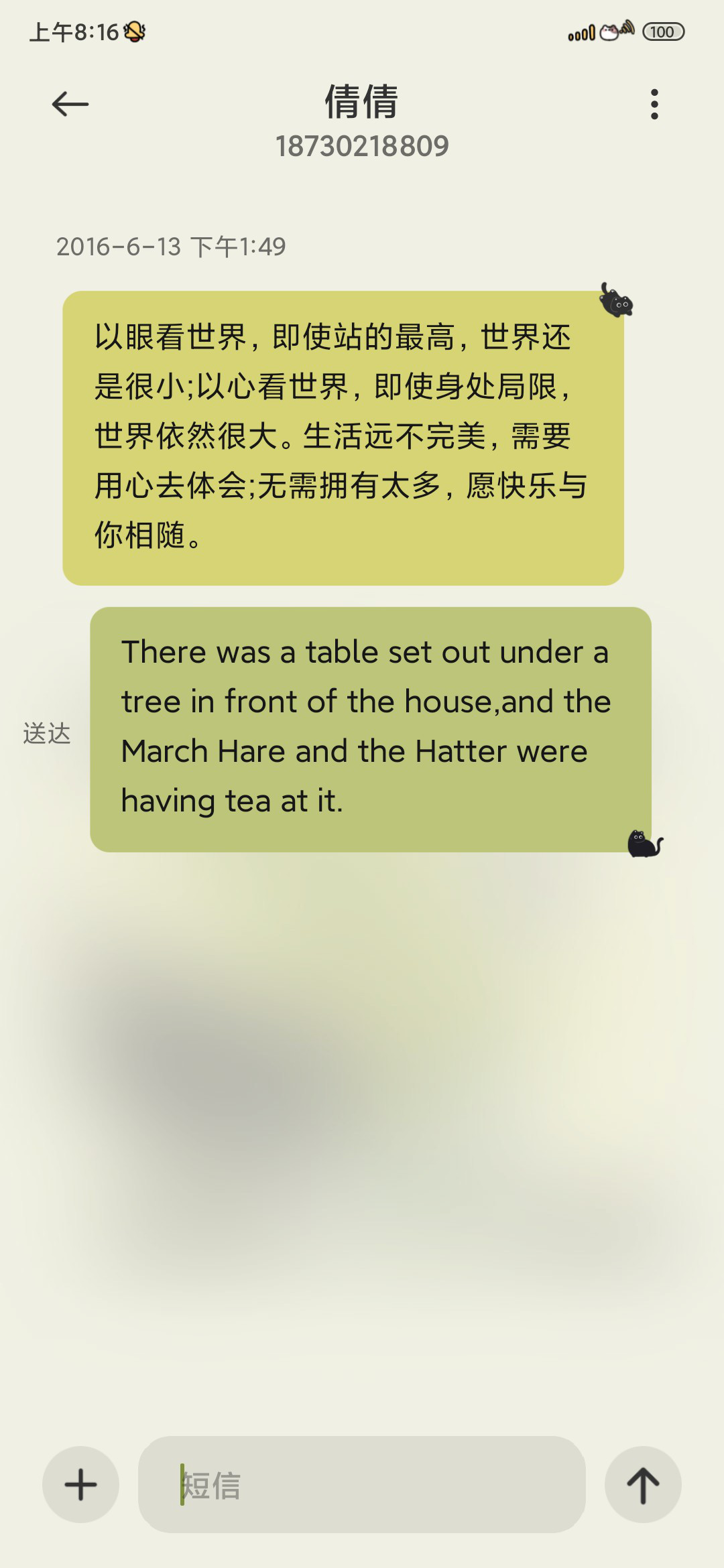Focus the 短信 message input field
724x1568 pixels.
coord(362,1484)
